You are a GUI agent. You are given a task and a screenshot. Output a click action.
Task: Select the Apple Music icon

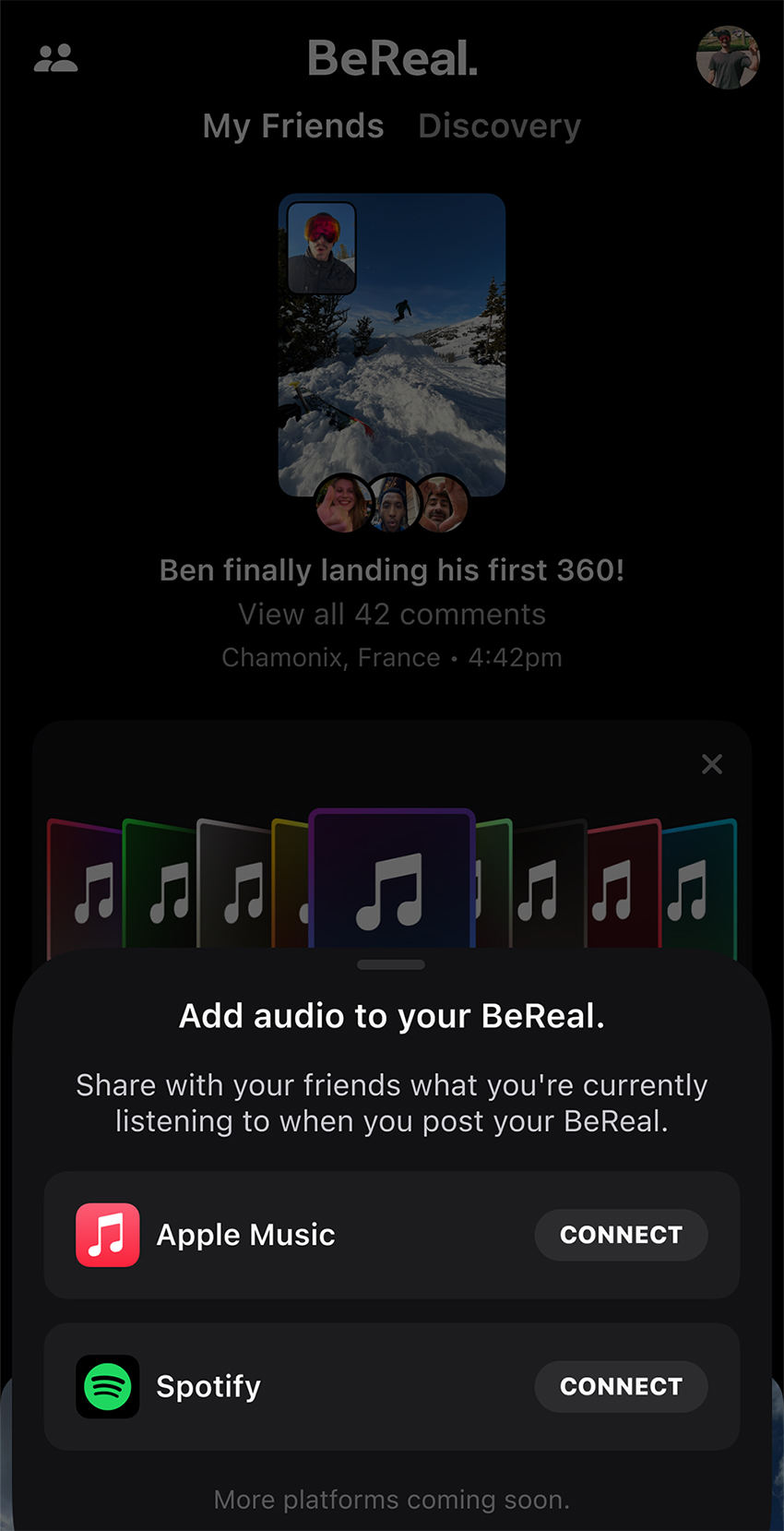(108, 1234)
